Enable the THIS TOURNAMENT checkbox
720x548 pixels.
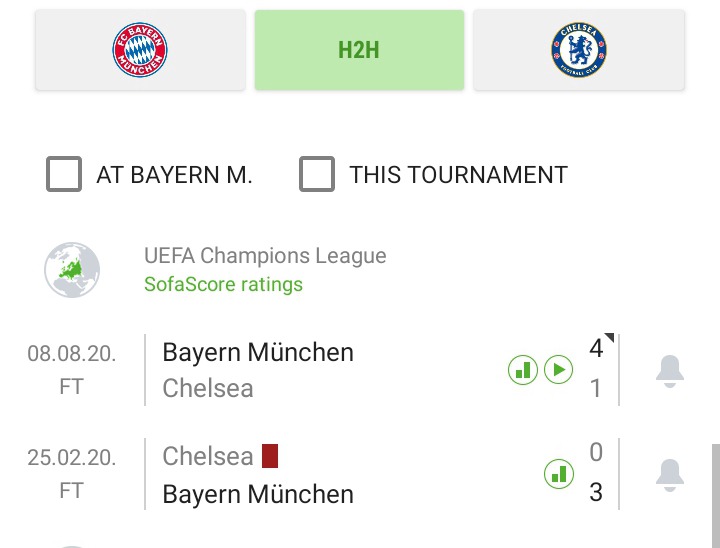tap(317, 174)
